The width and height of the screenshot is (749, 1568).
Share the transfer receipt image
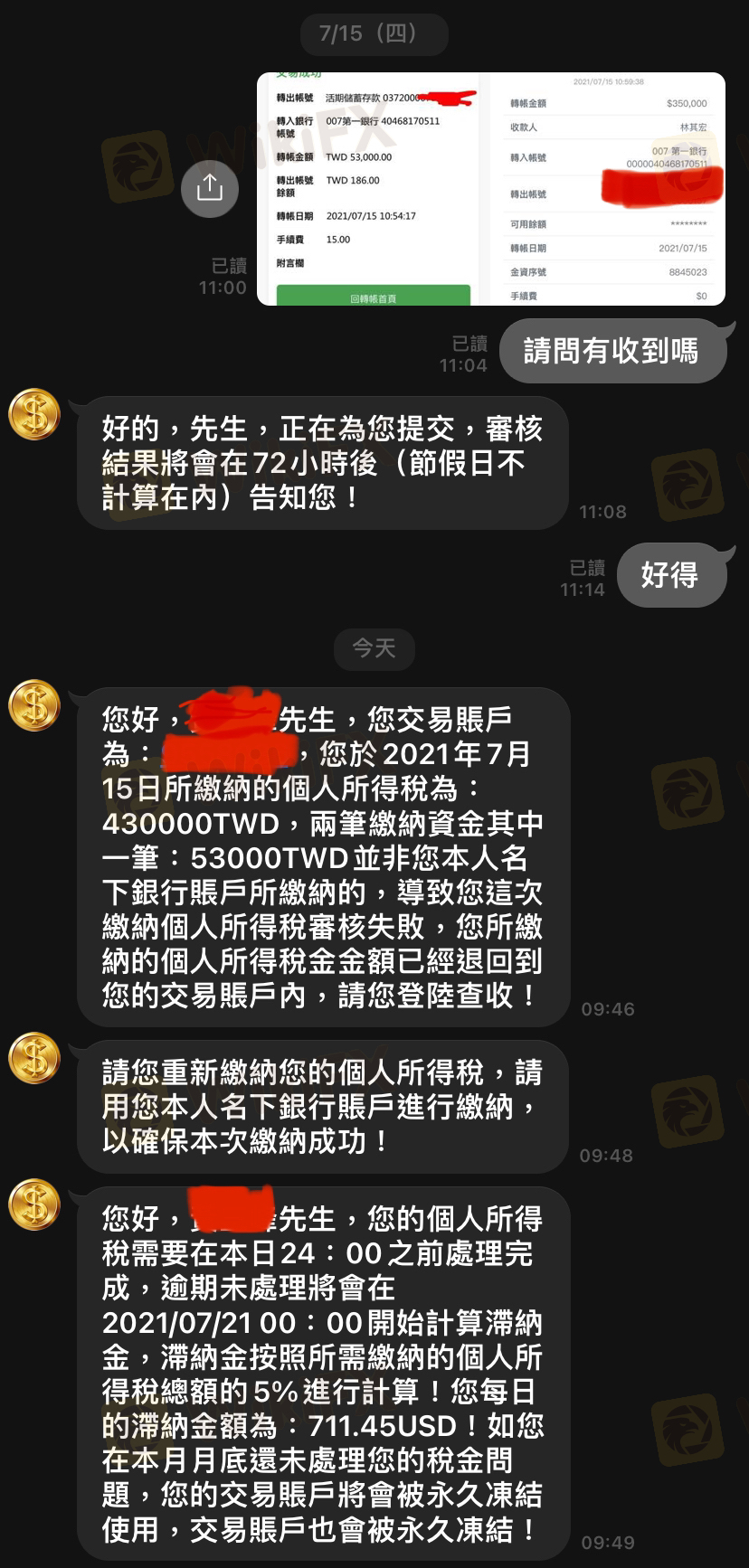[210, 188]
